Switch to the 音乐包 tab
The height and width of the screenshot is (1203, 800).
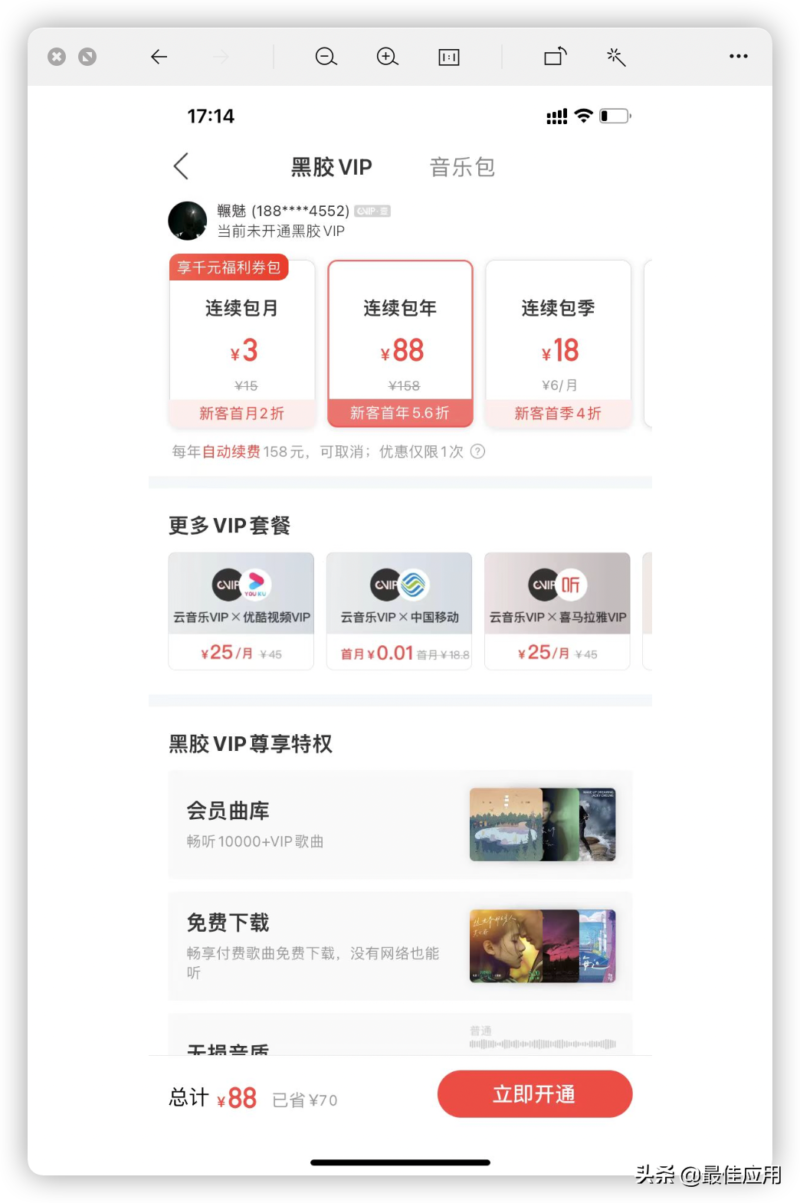pyautogui.click(x=461, y=167)
